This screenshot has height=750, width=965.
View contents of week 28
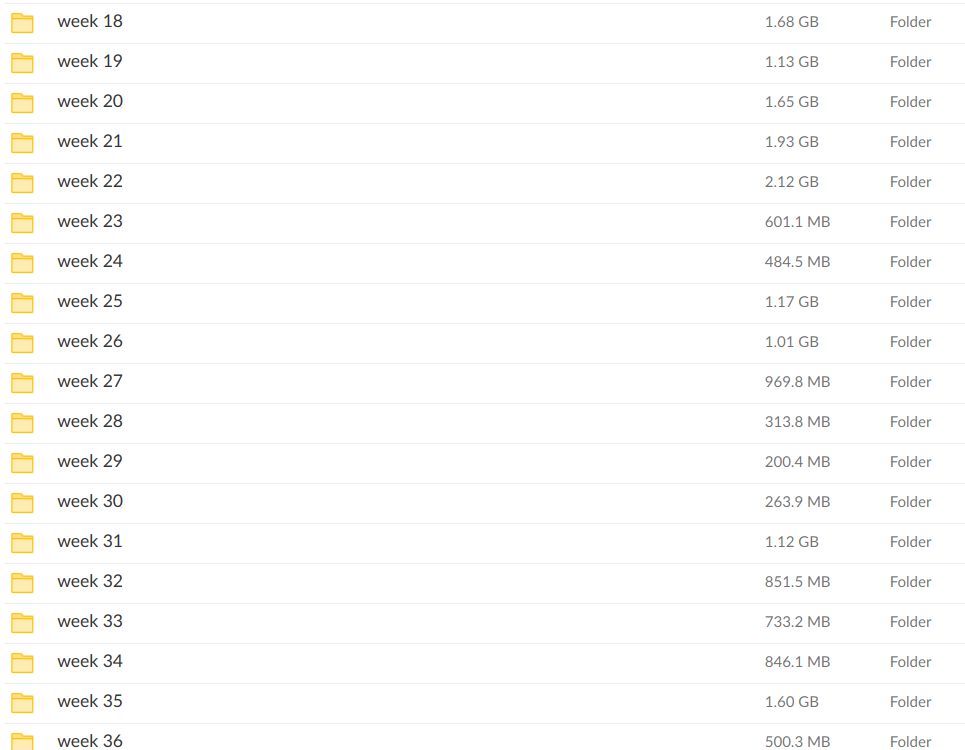tap(90, 422)
